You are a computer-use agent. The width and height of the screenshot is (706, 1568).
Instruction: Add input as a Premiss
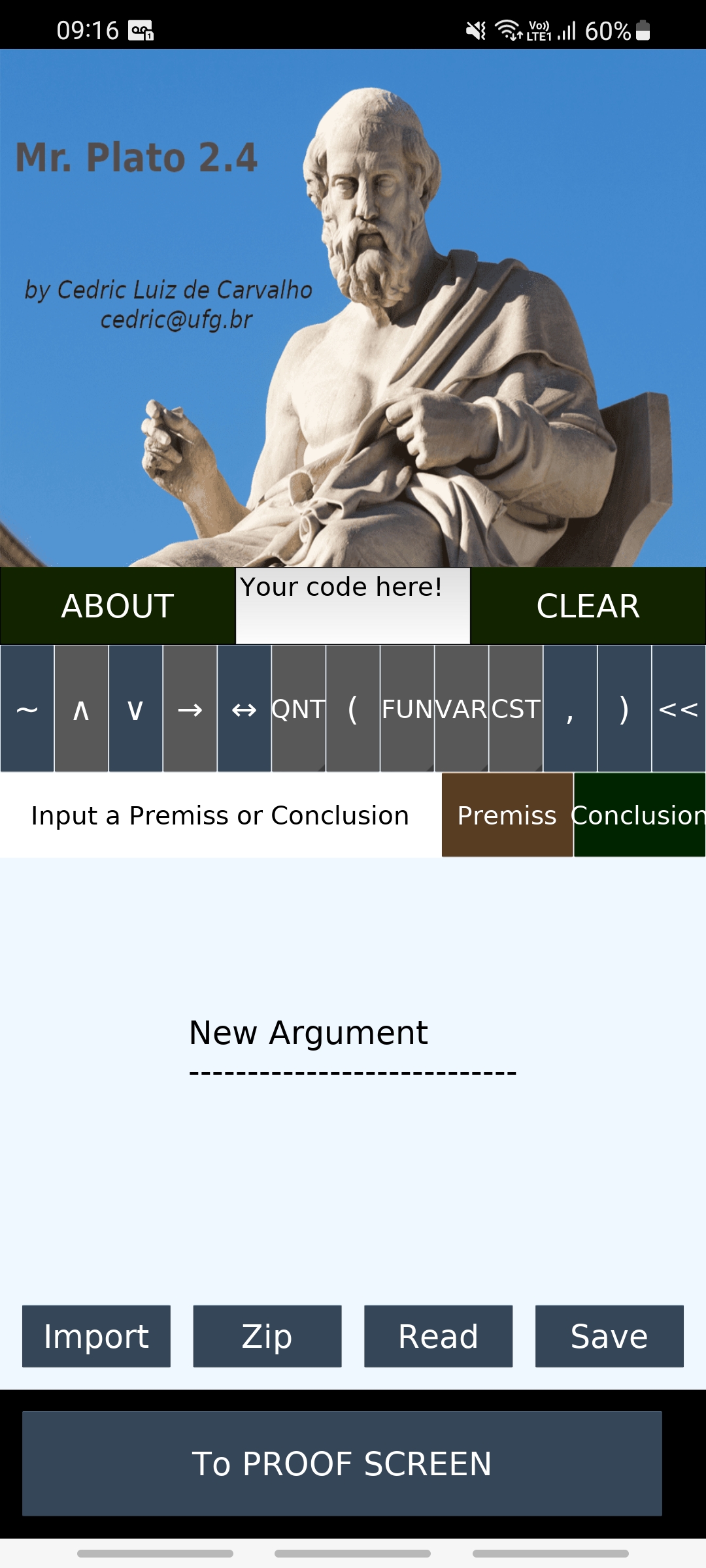click(x=507, y=815)
